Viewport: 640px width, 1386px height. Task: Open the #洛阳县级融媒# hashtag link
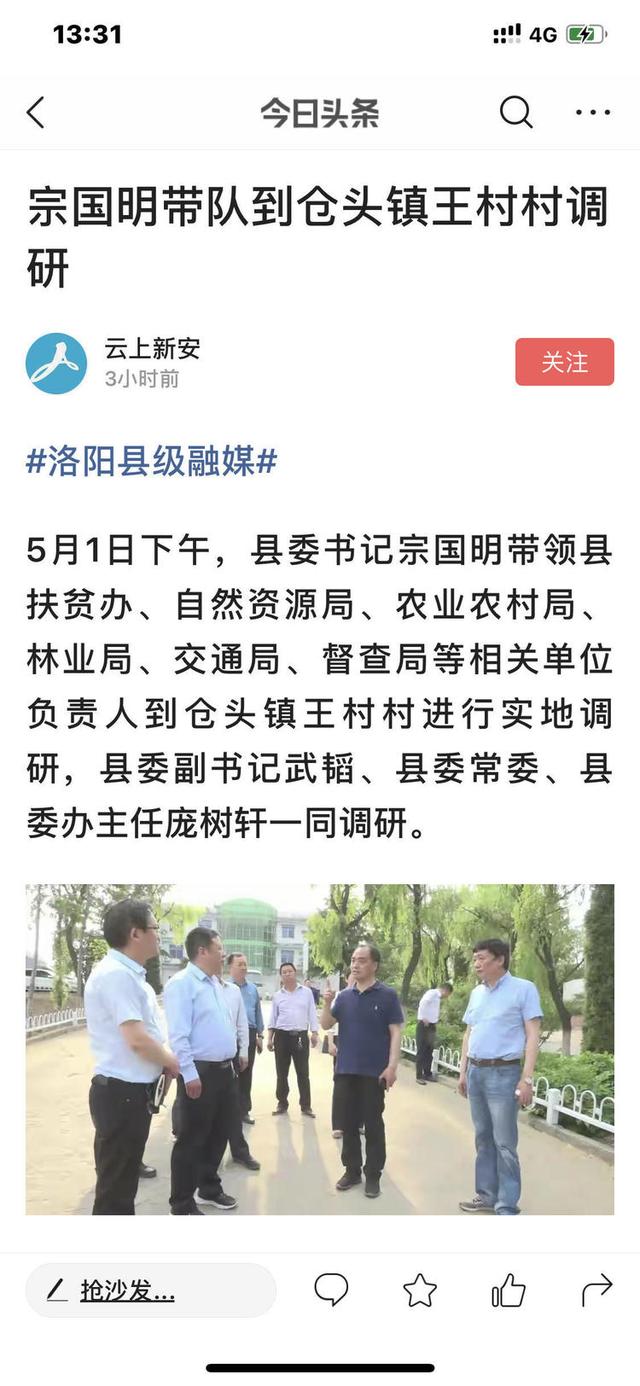point(152,462)
